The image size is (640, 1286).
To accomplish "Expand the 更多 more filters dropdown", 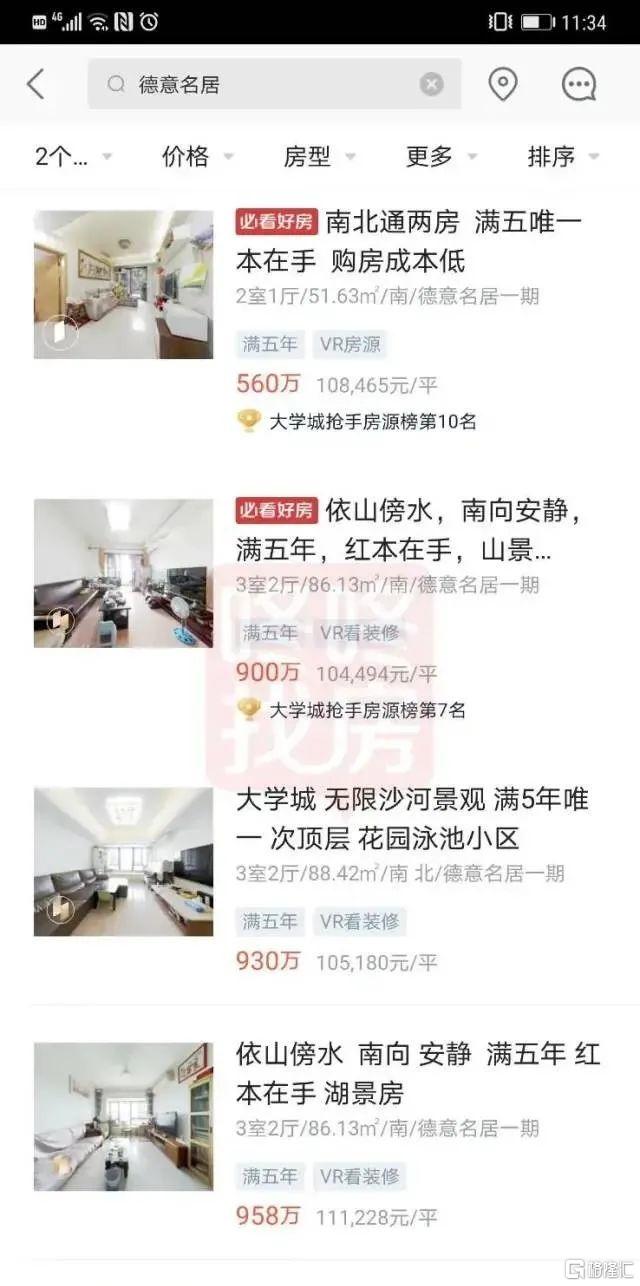I will (x=441, y=157).
